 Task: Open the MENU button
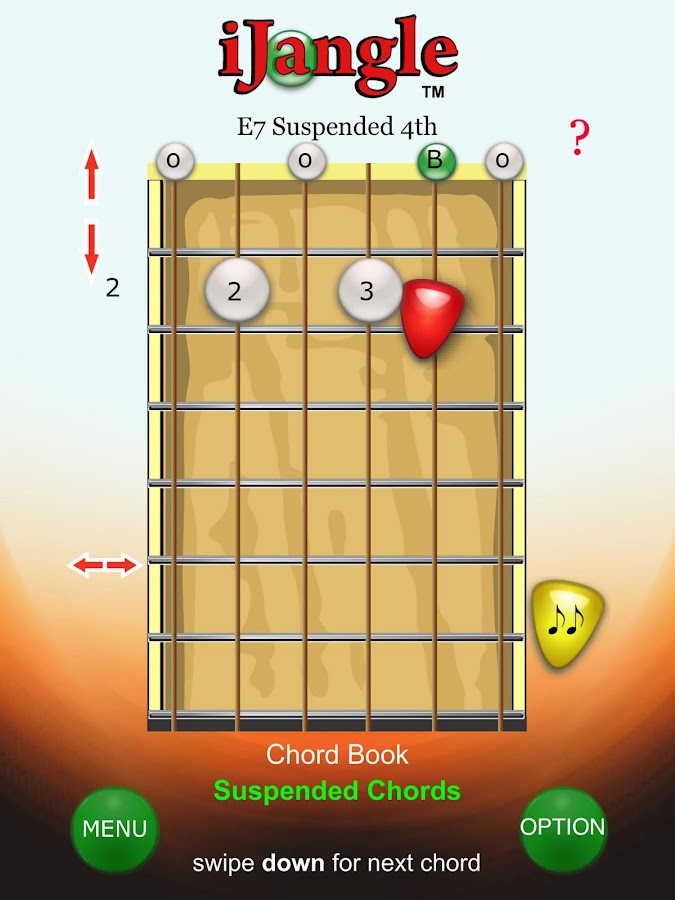(x=114, y=829)
